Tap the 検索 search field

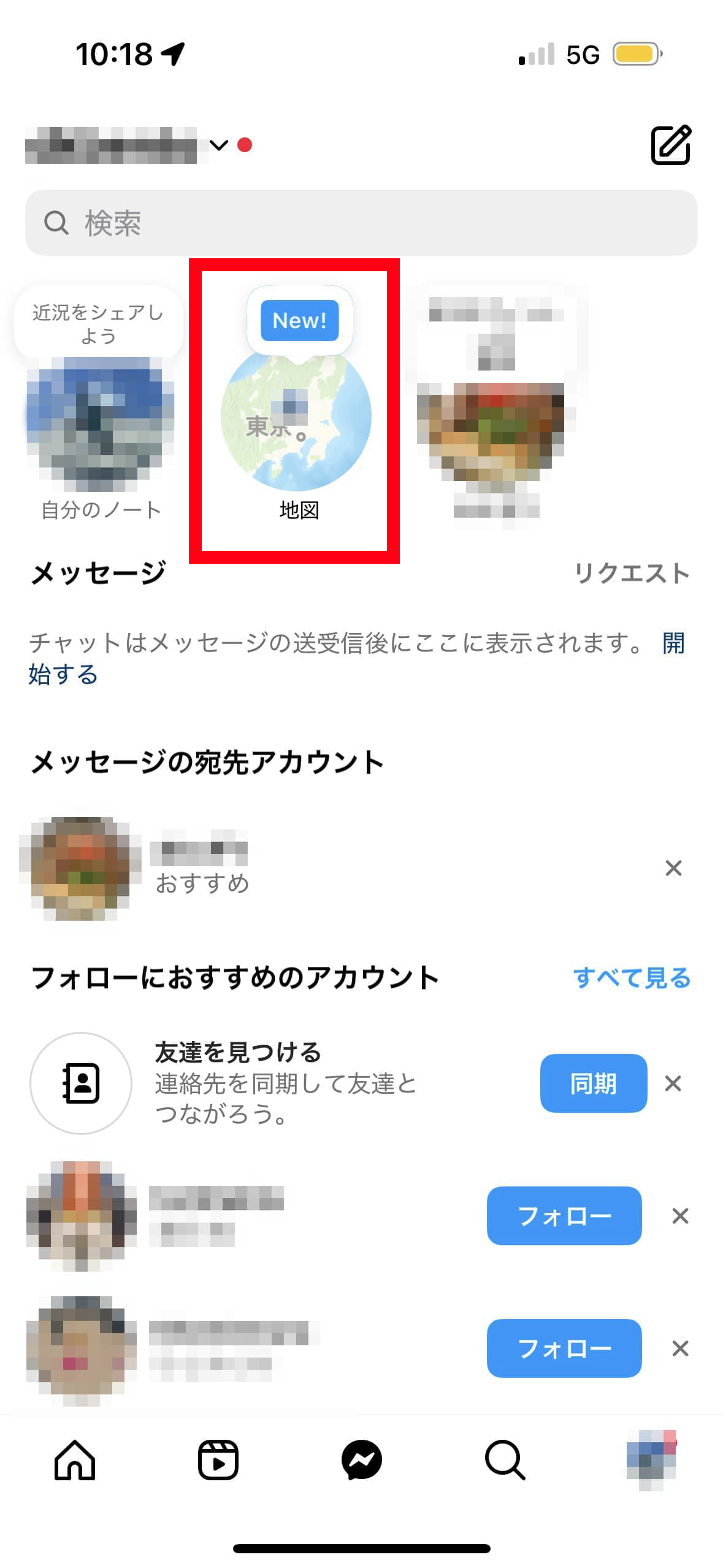[x=361, y=223]
